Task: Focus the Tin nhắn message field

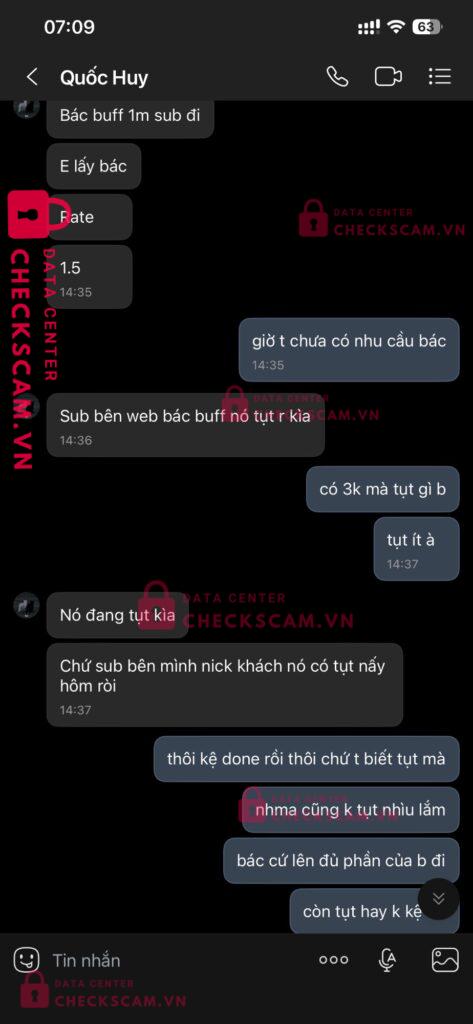Action: coord(176,960)
